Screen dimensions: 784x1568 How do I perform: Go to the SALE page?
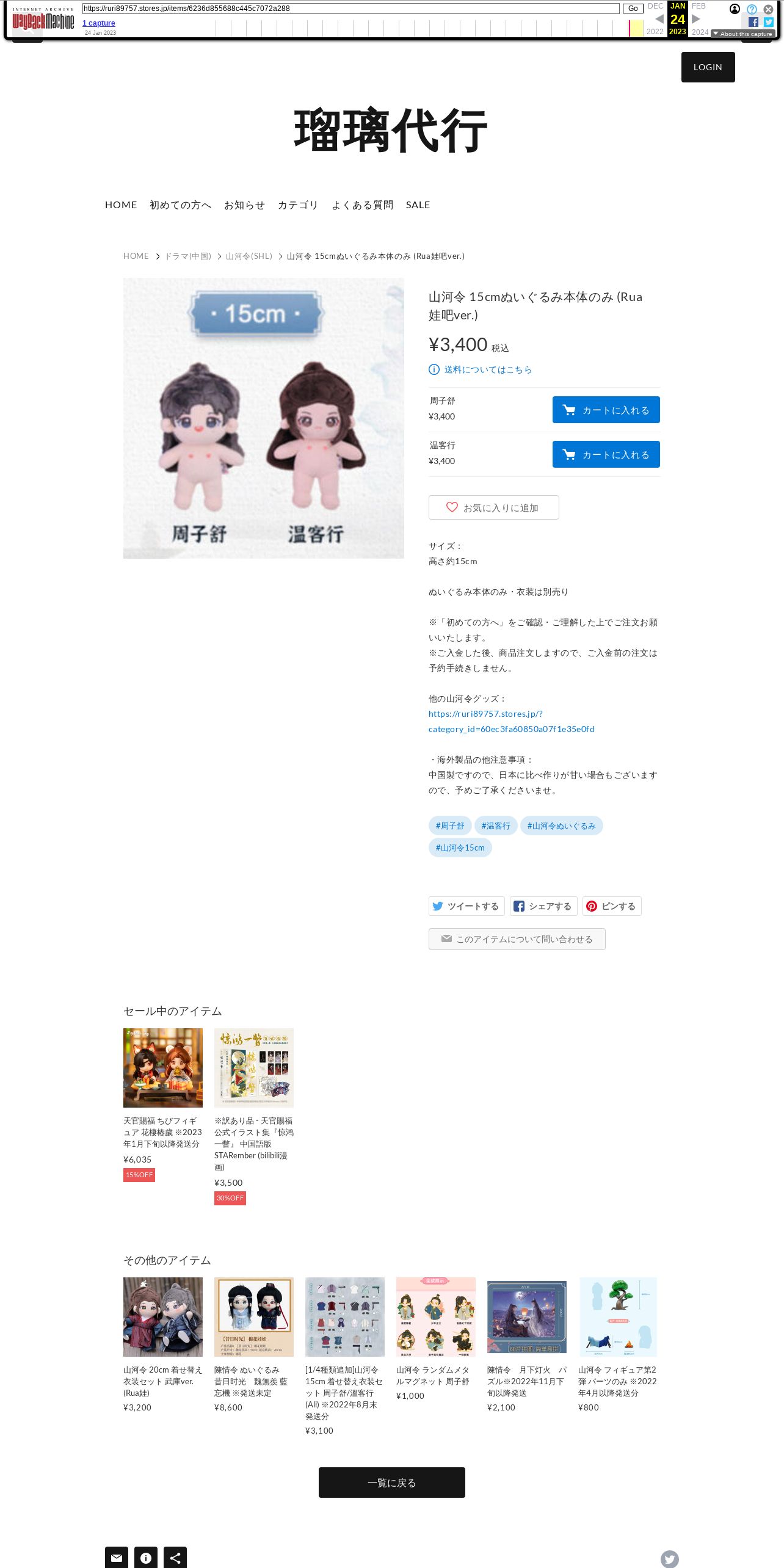(x=418, y=205)
